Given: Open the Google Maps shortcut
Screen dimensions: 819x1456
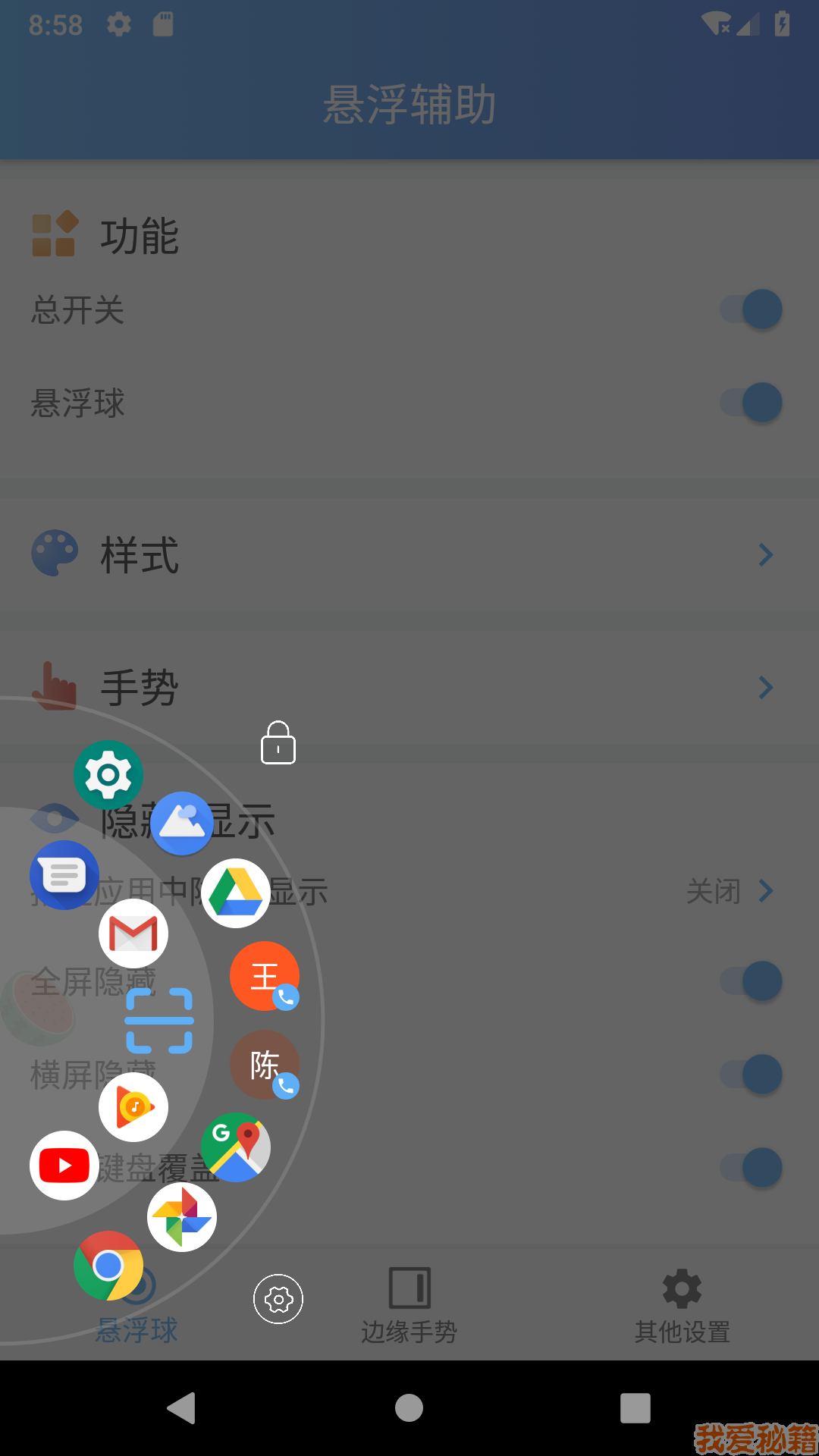Looking at the screenshot, I should tap(236, 1147).
